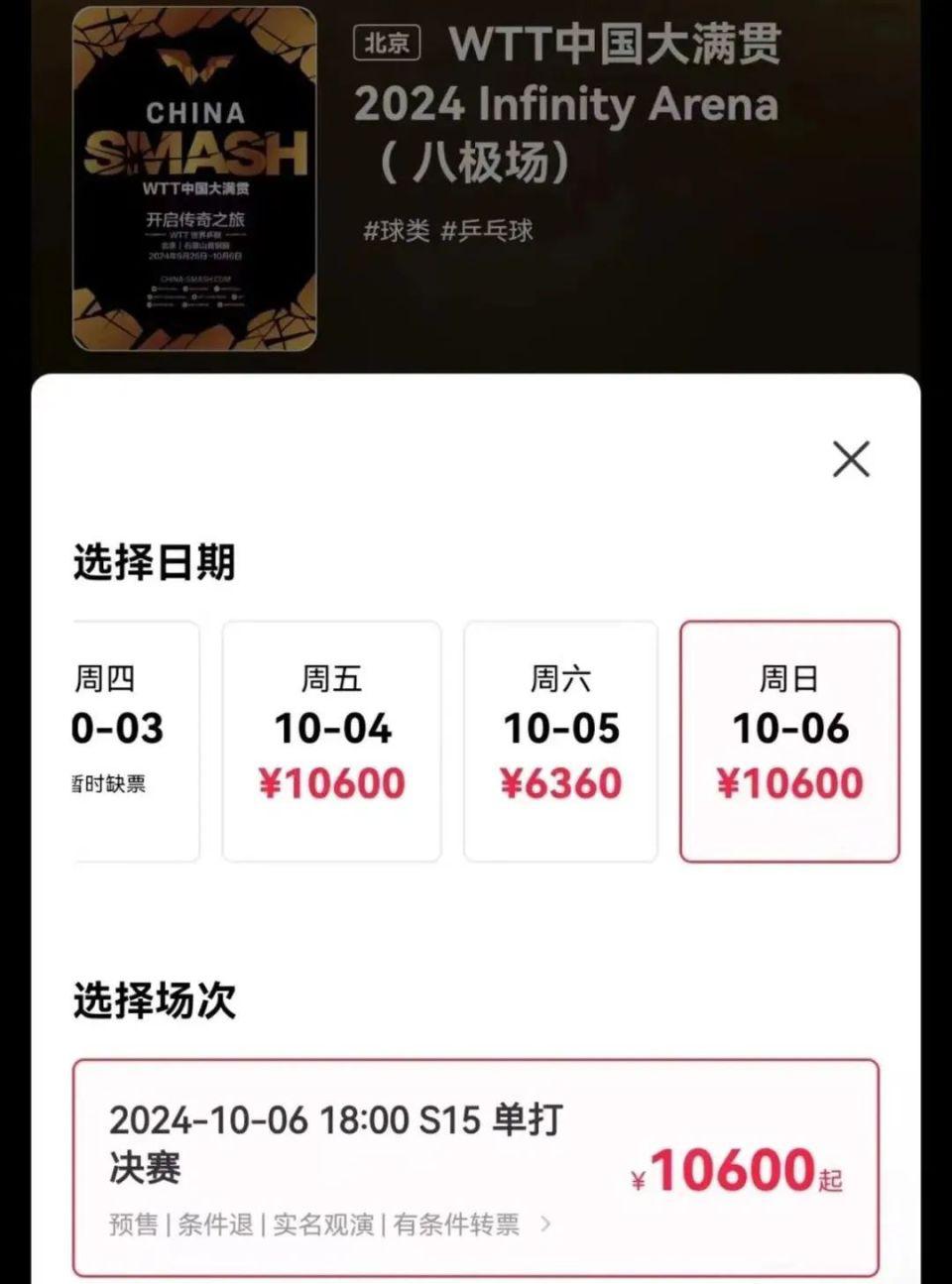952x1284 pixels.
Task: Choose Saturday 10-05 date priced ¥6360
Action: 560,740
